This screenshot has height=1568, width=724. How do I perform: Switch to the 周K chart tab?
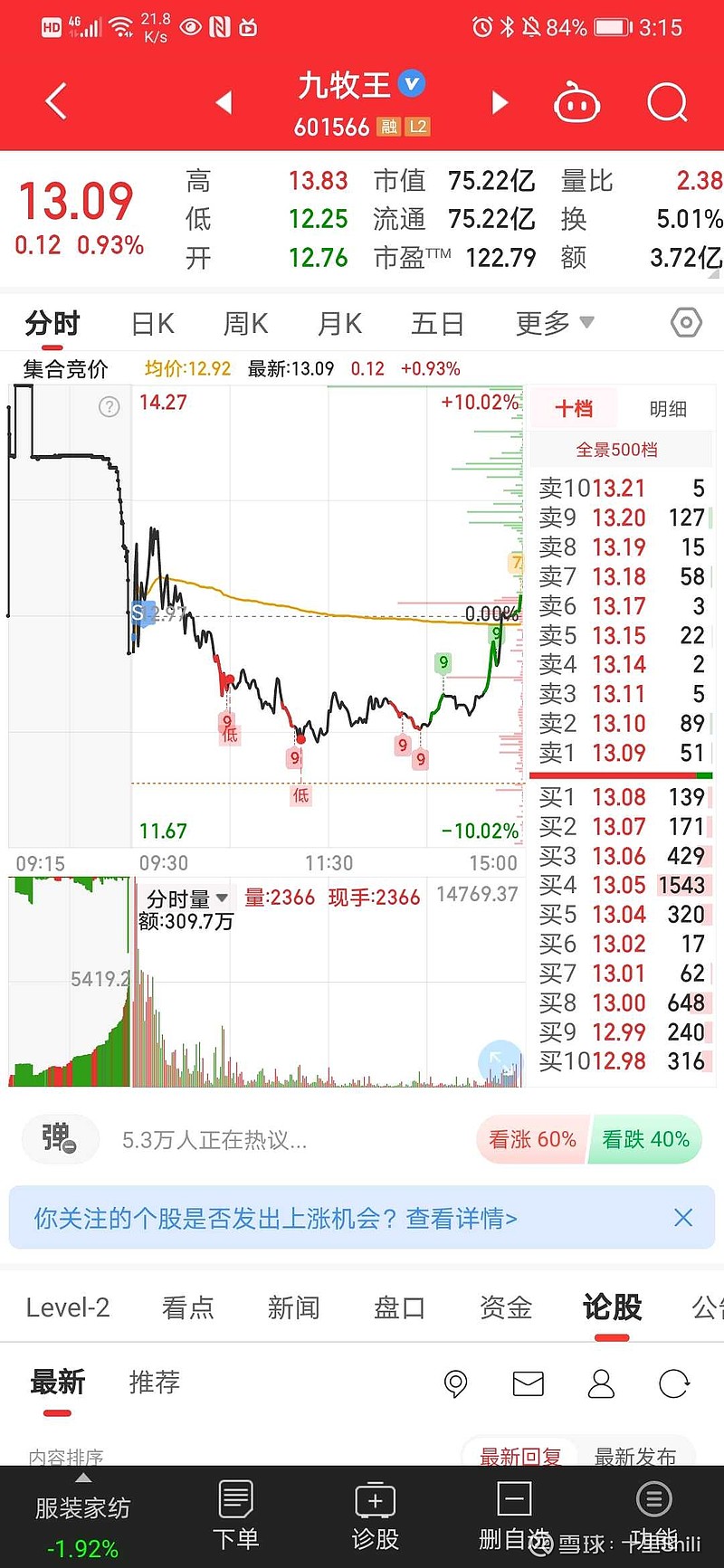245,323
